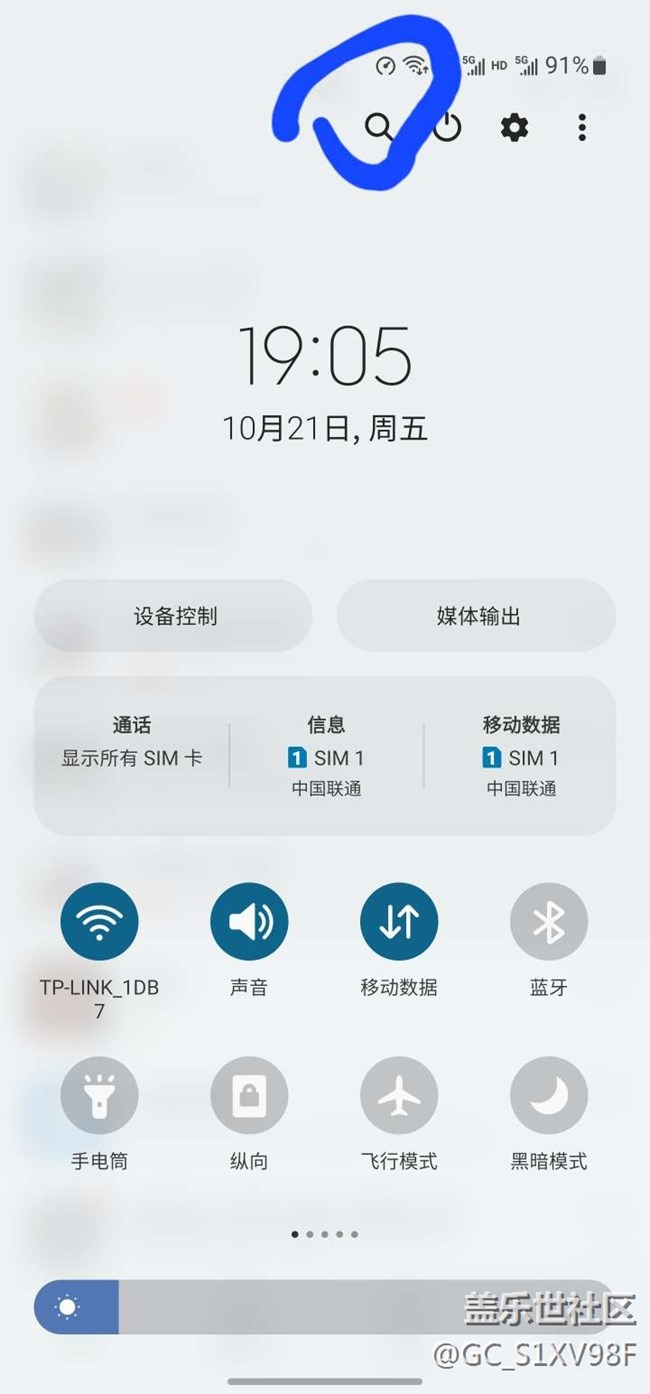
Task: Open the settings gear icon
Action: click(x=514, y=127)
